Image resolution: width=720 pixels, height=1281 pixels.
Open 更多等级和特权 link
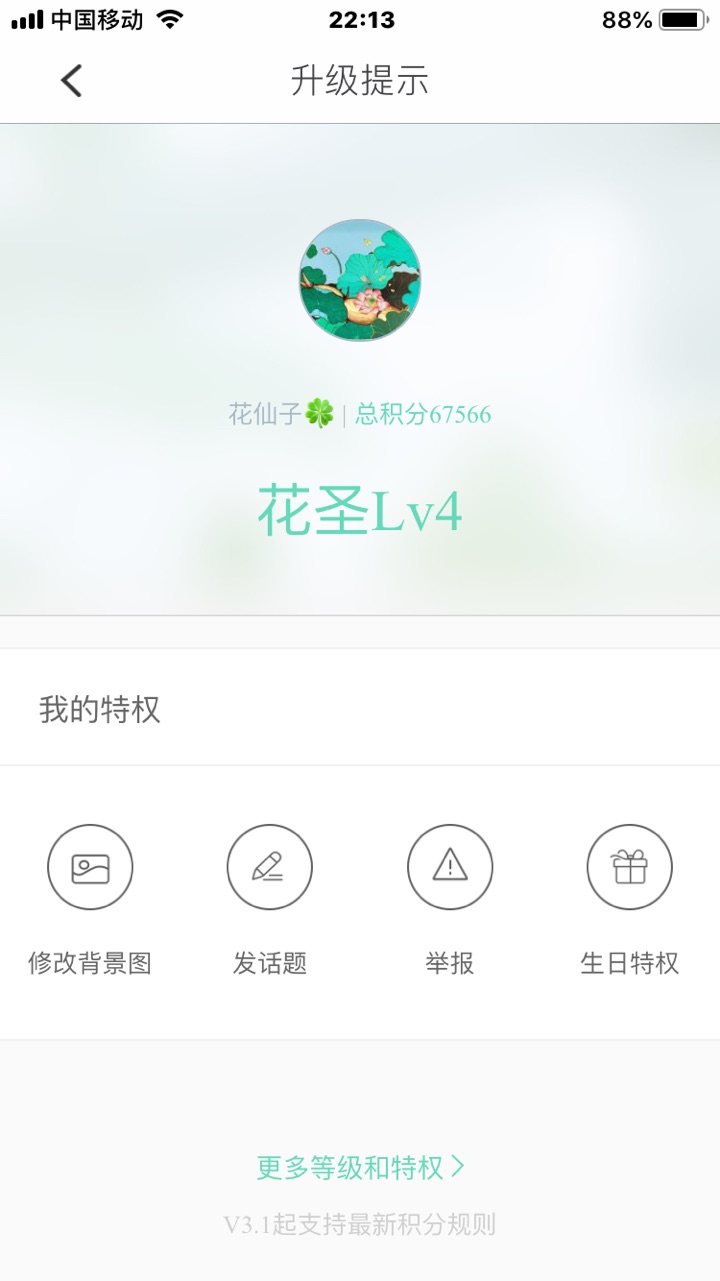[360, 1167]
